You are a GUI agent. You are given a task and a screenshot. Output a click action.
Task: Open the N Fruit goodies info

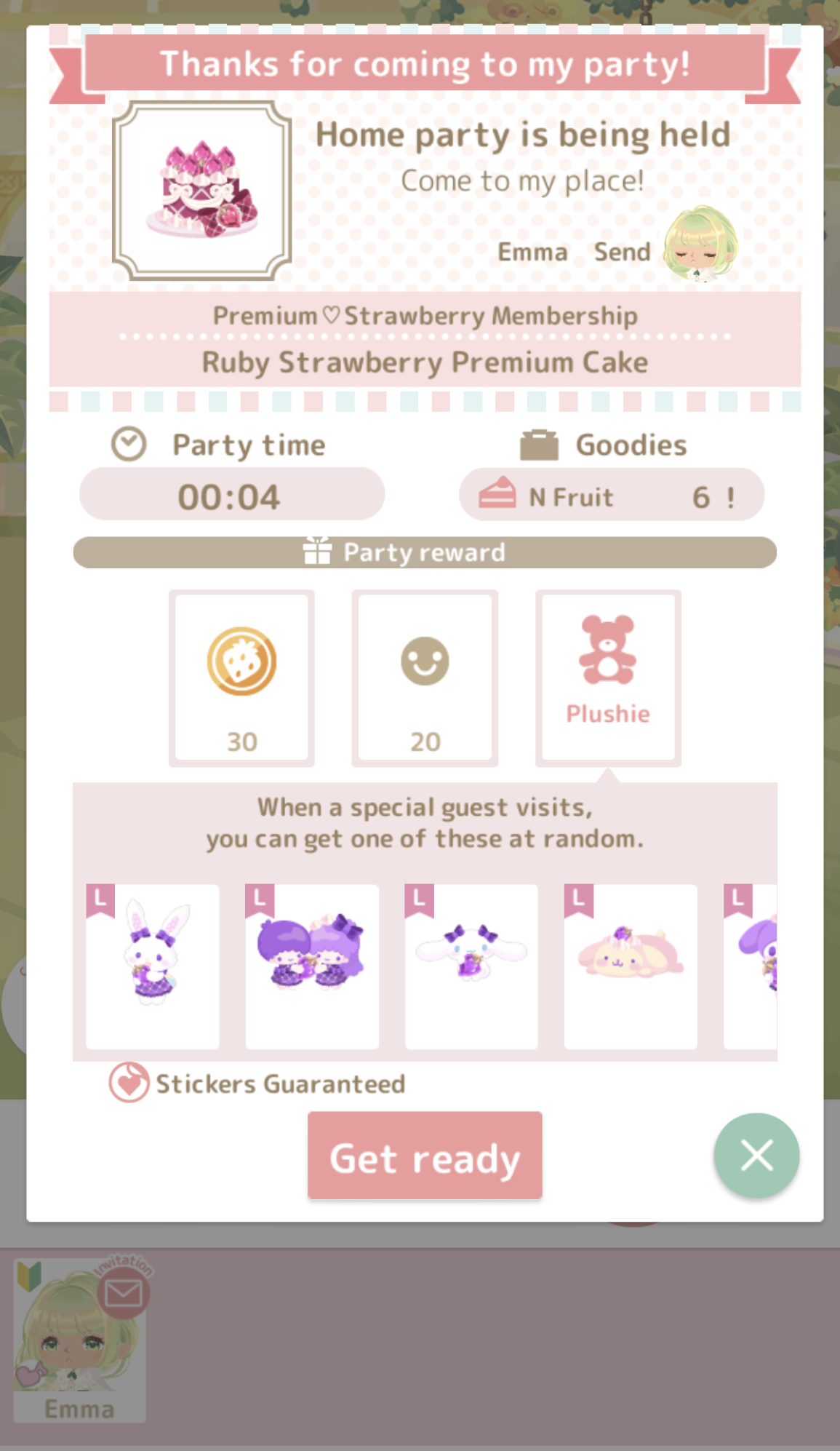[611, 496]
